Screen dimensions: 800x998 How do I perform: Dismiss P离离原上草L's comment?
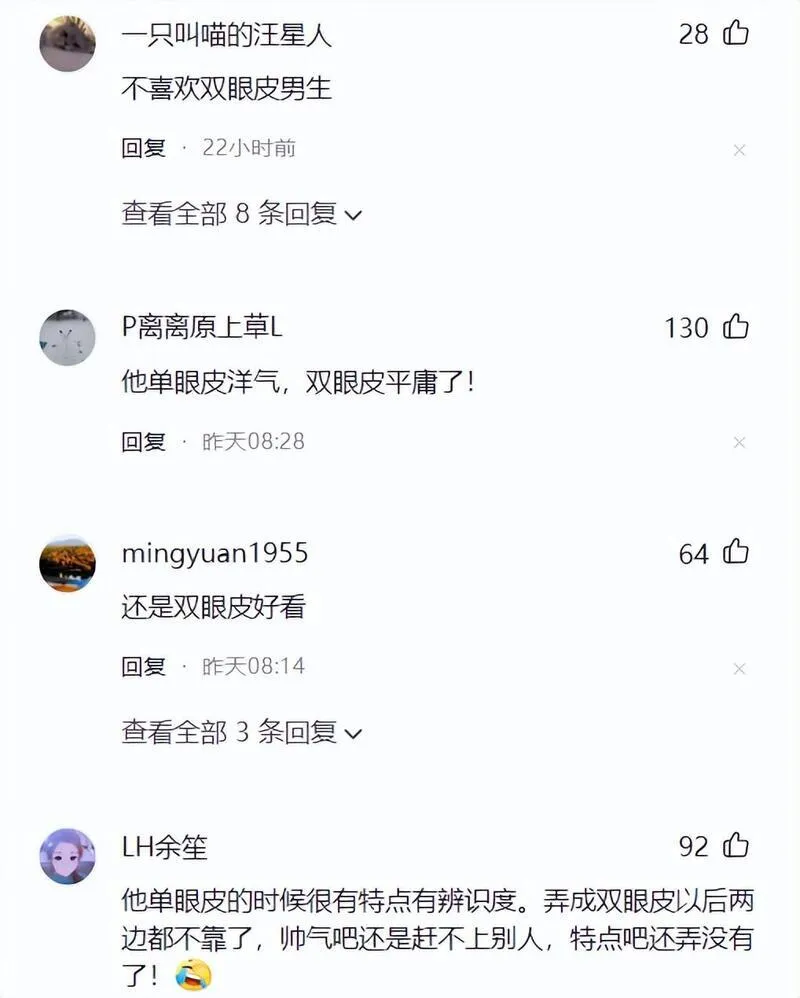pos(739,442)
